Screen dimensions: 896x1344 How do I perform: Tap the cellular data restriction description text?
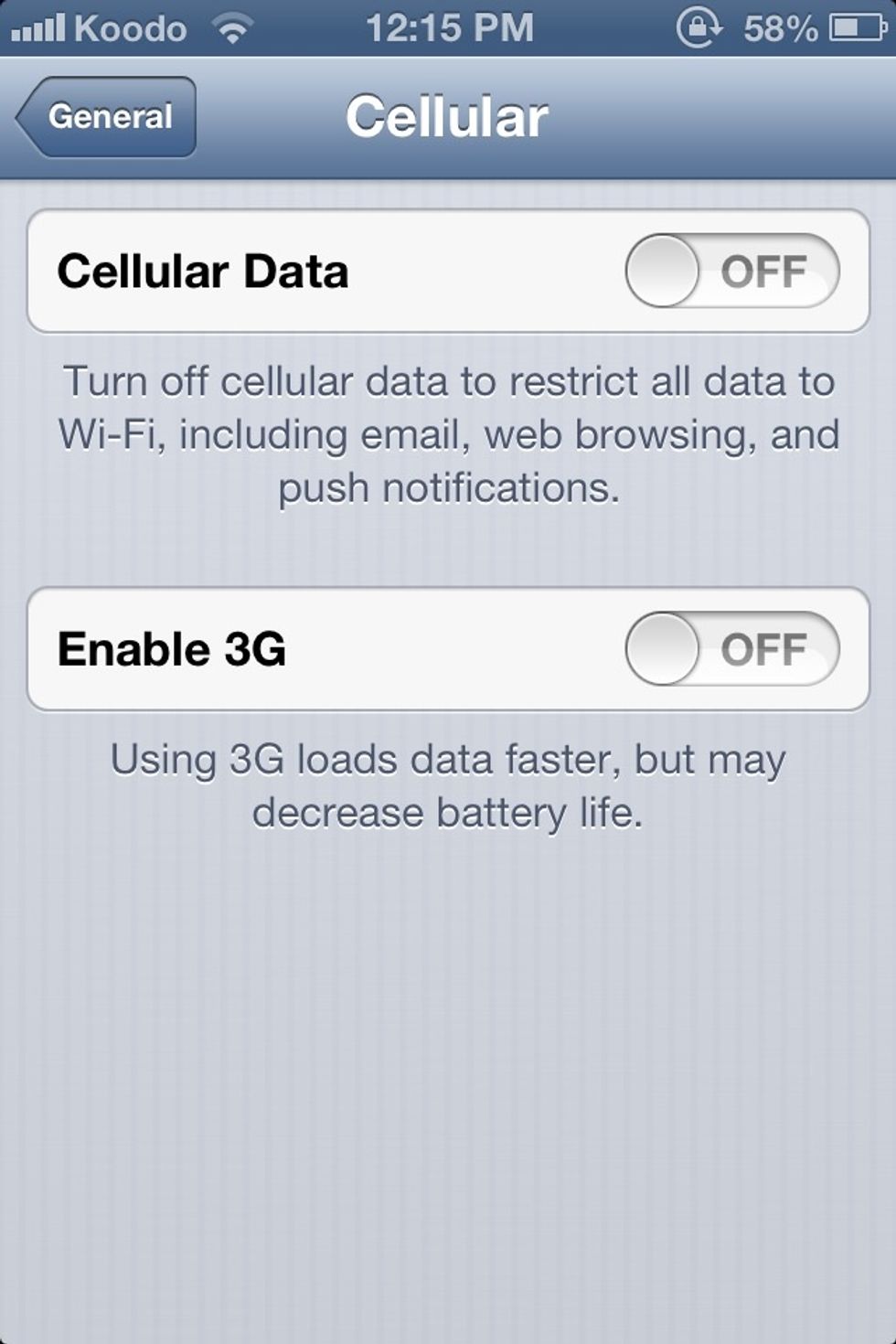point(448,436)
